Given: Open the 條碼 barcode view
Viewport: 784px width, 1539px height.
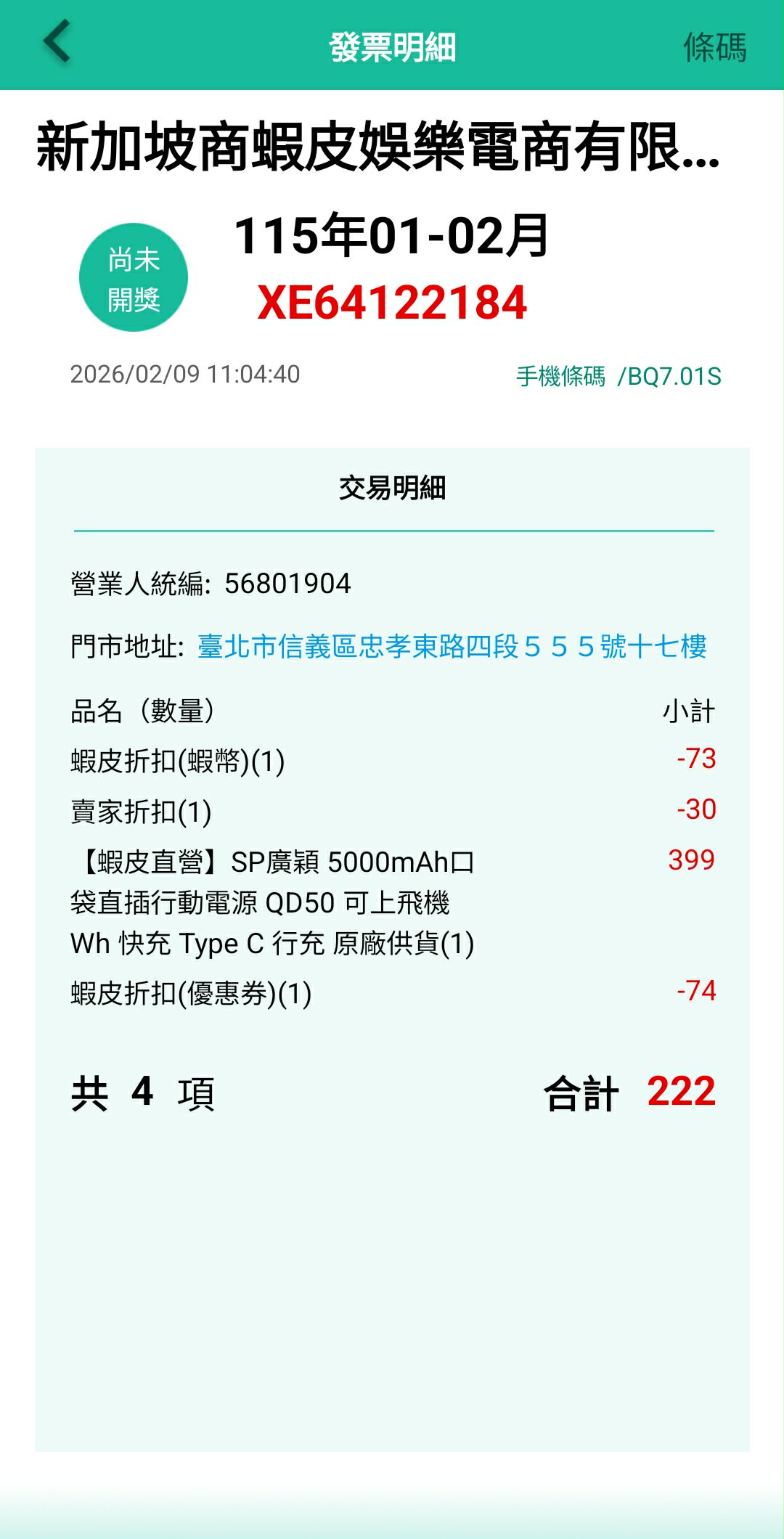Looking at the screenshot, I should pyautogui.click(x=714, y=47).
